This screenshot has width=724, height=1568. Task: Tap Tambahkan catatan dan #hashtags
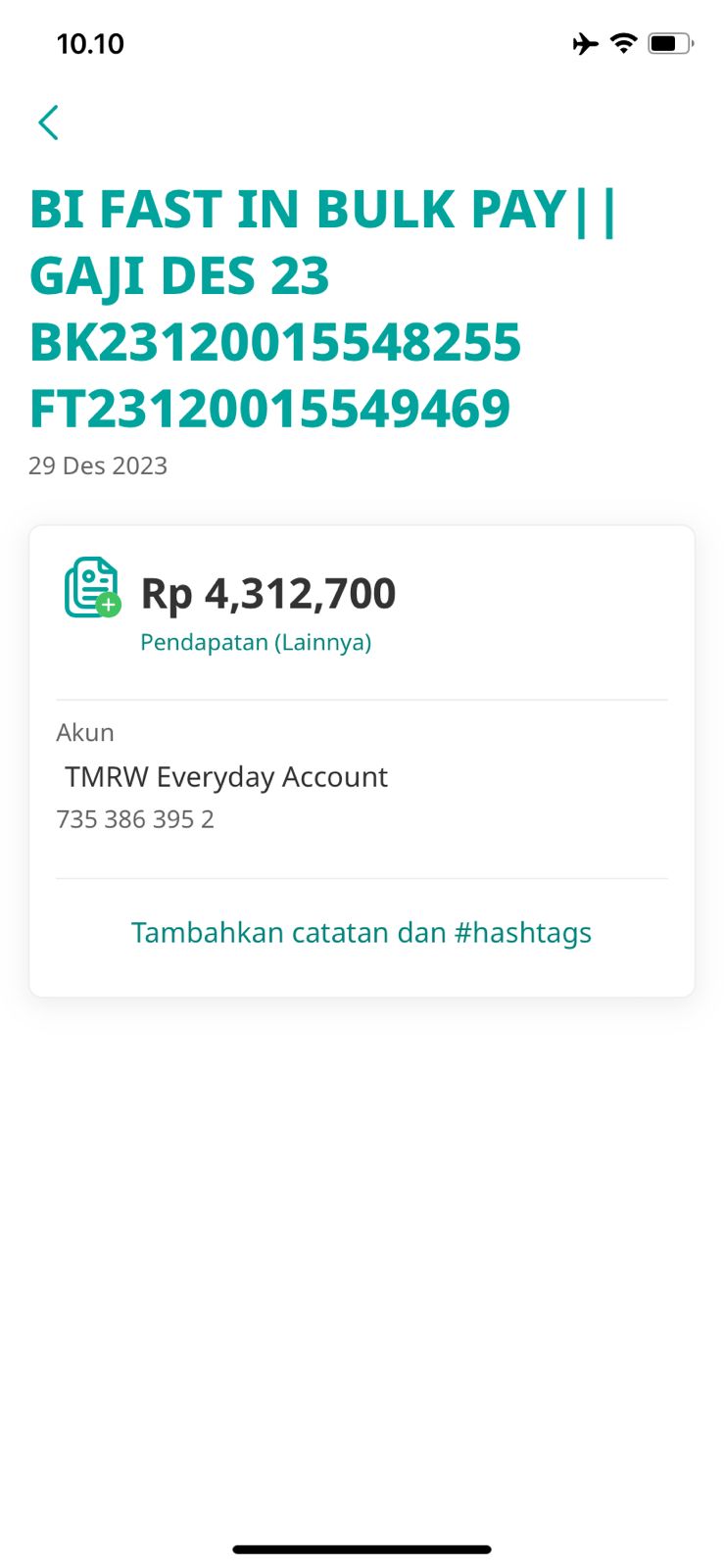click(x=362, y=932)
